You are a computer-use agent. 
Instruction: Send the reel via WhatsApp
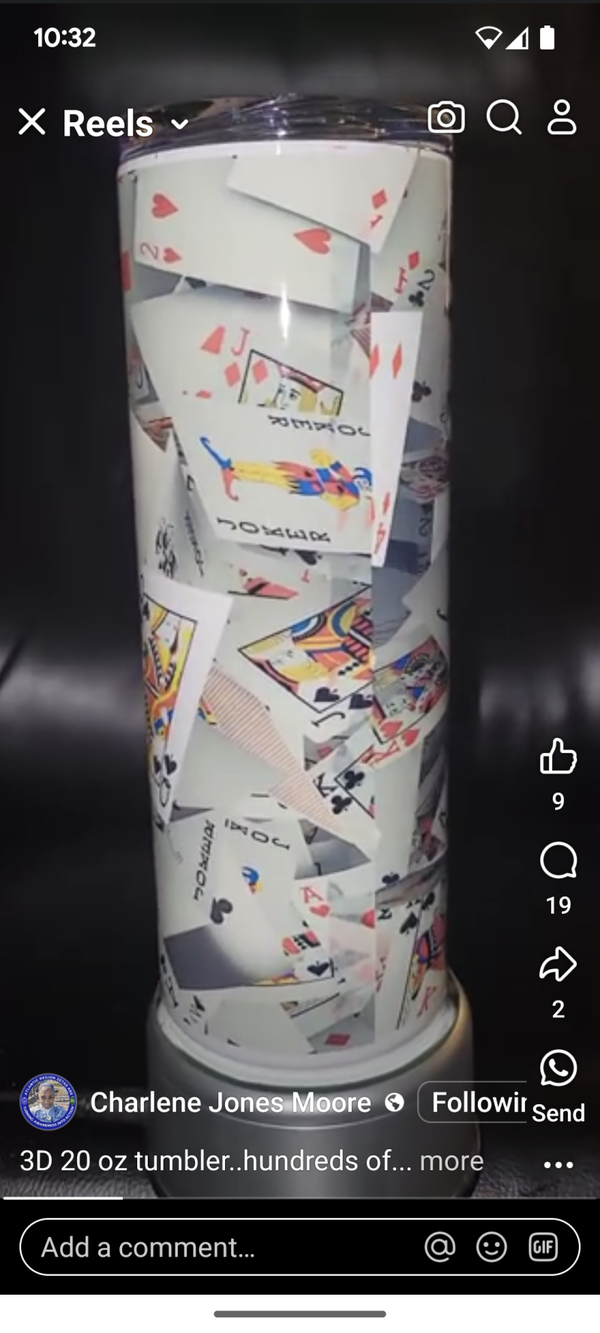coord(558,1069)
